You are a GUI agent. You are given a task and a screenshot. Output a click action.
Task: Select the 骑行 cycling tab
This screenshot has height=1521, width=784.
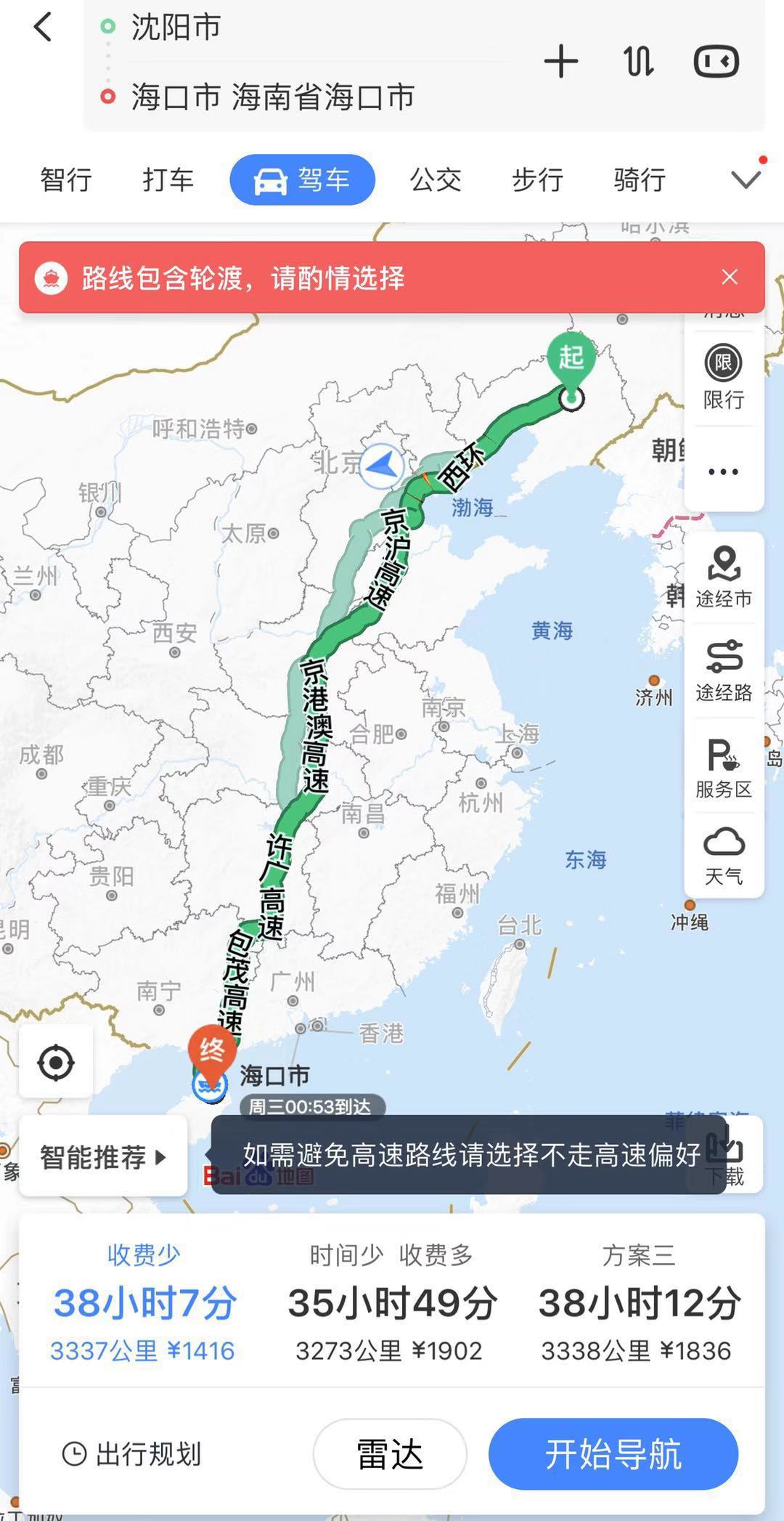click(640, 179)
